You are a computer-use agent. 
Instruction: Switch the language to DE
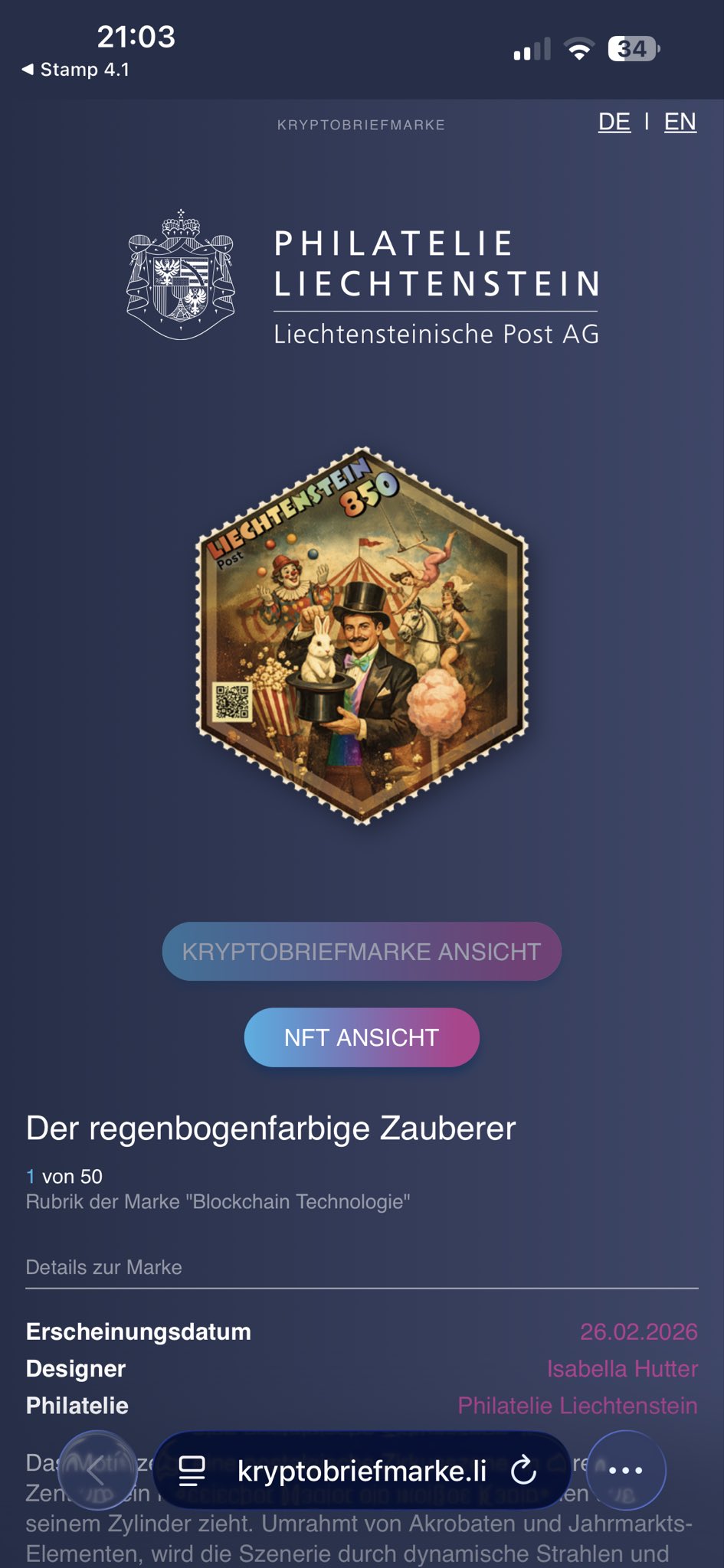tap(614, 122)
